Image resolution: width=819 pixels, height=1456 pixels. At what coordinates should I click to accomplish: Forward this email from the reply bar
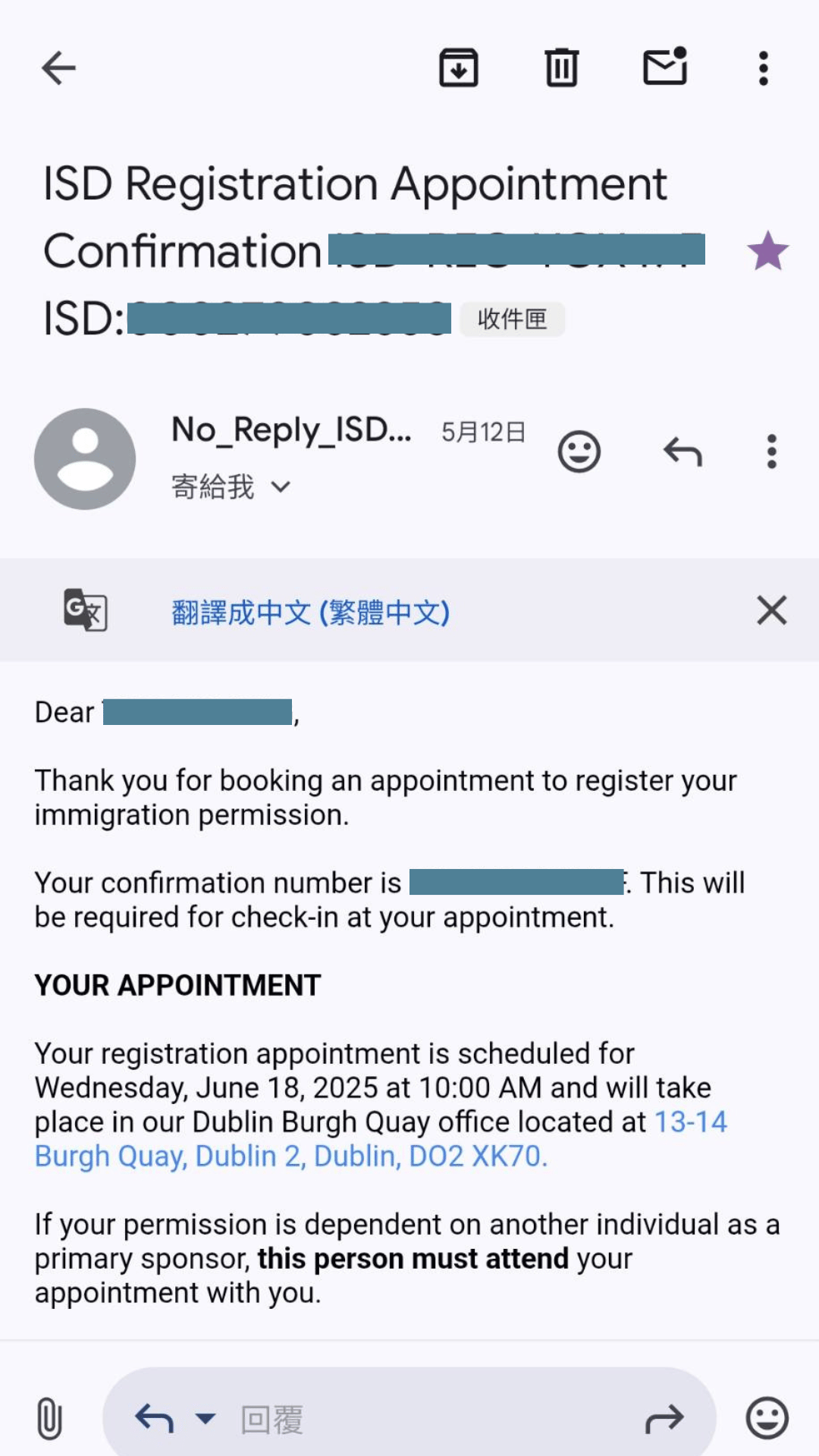click(664, 1418)
